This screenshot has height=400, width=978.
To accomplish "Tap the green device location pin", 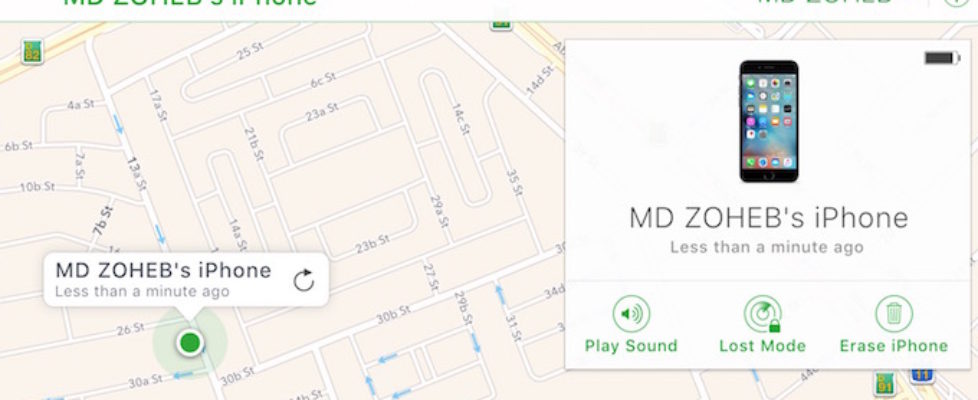I will click(x=189, y=344).
